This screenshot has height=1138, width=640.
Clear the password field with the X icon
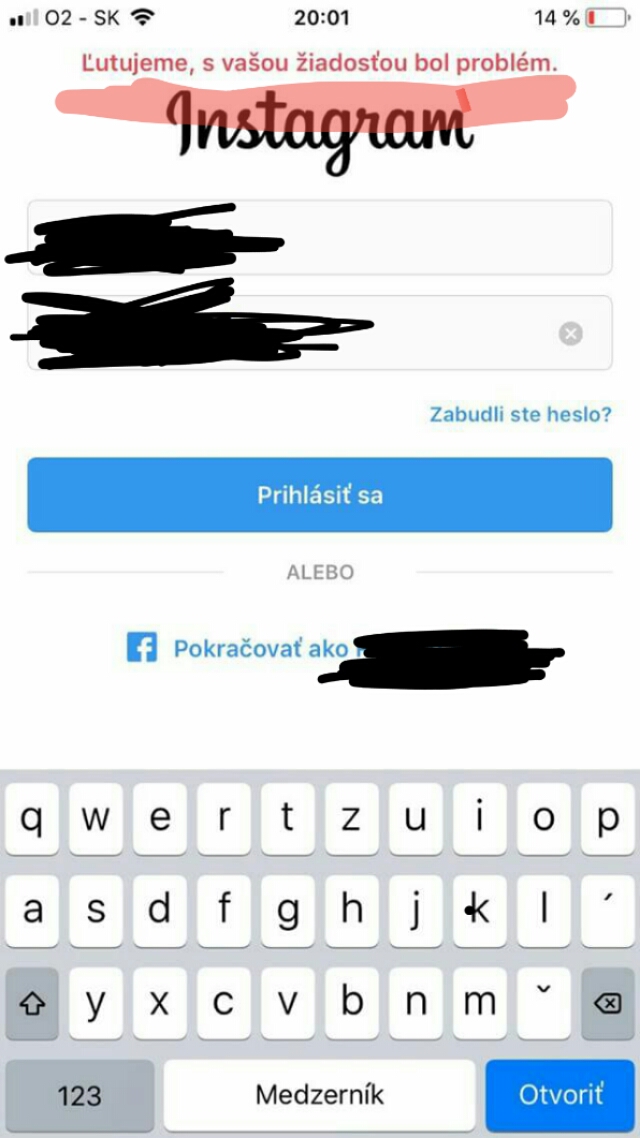(x=570, y=334)
